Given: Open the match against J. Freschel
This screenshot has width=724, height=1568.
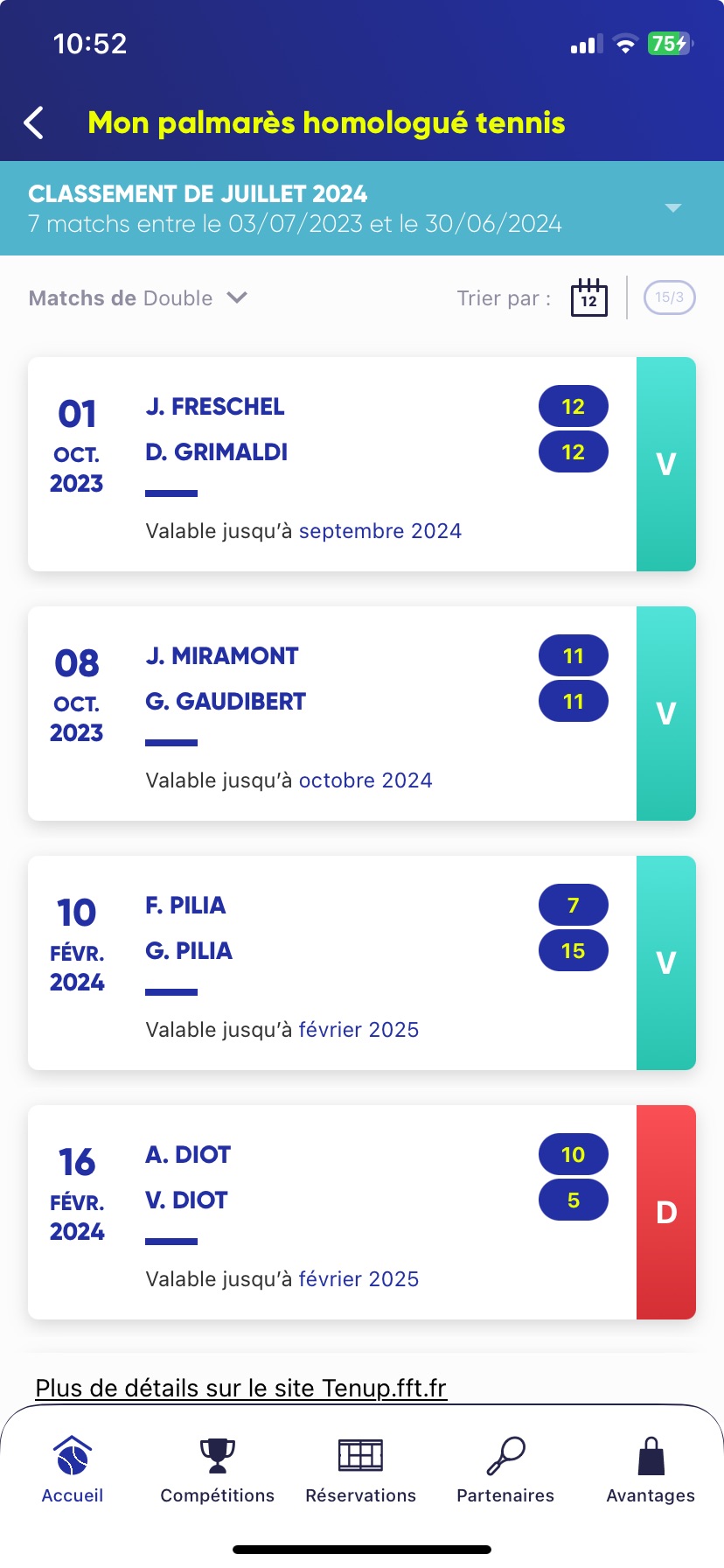Looking at the screenshot, I should coord(362,464).
